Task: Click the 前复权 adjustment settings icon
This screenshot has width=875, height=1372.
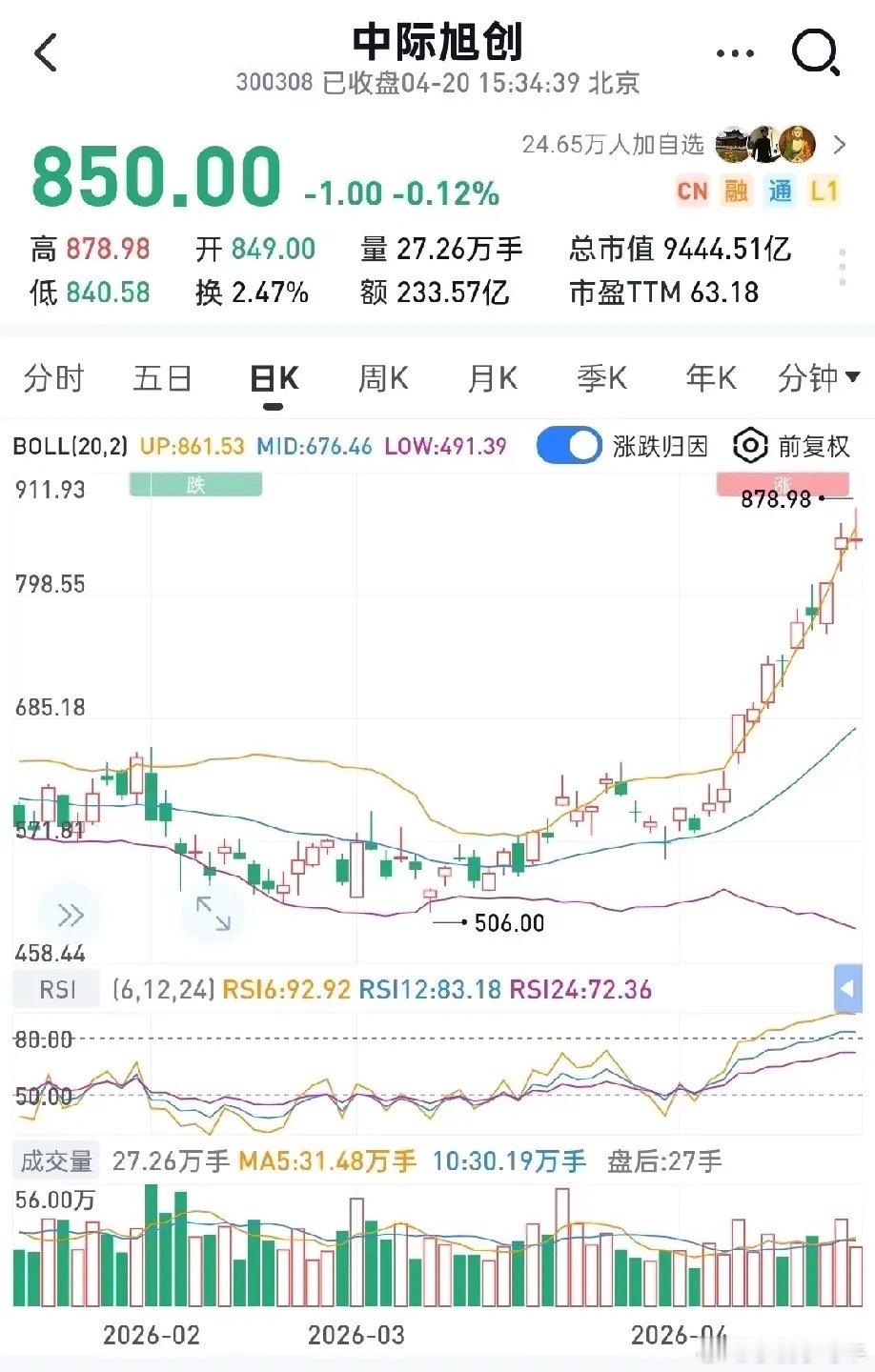Action: pyautogui.click(x=750, y=445)
